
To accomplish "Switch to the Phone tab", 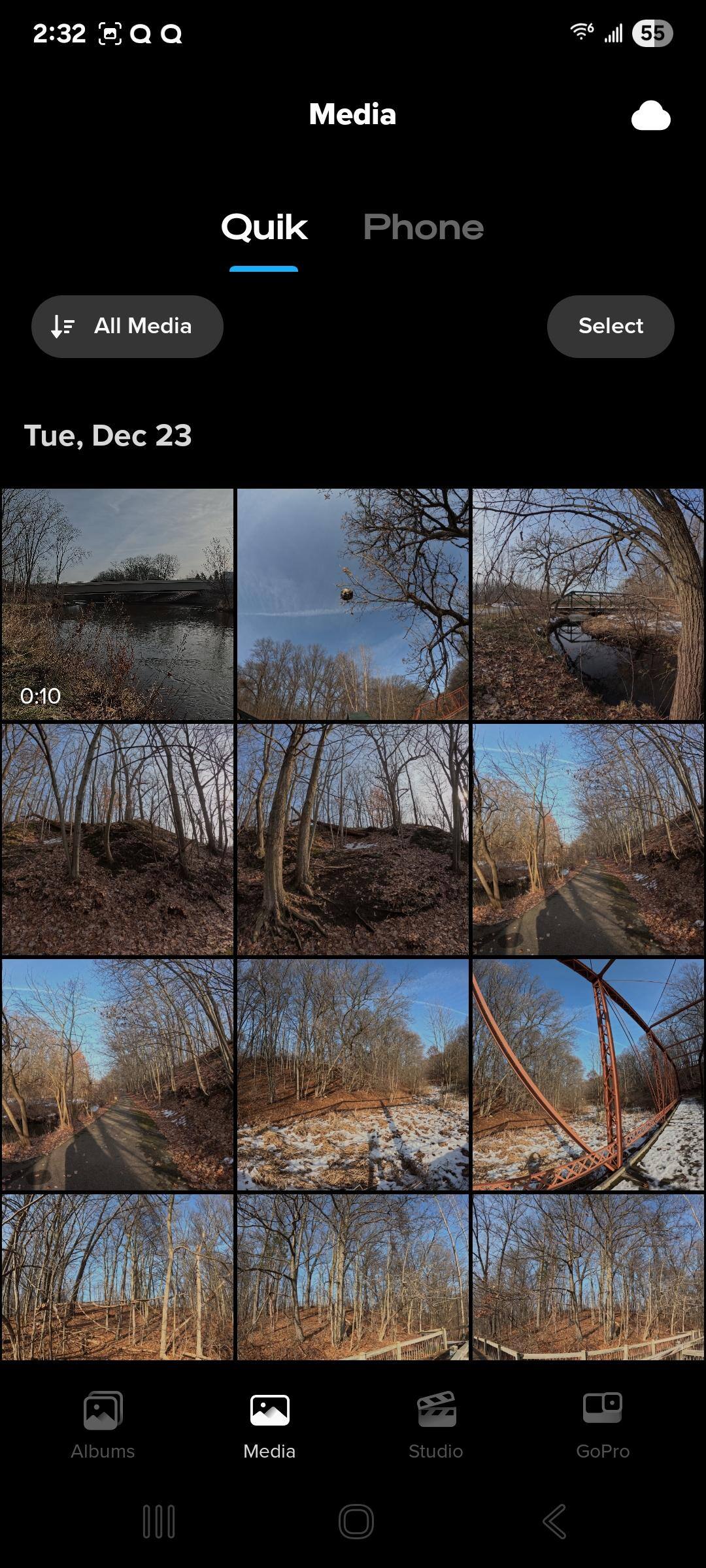I will [x=423, y=227].
